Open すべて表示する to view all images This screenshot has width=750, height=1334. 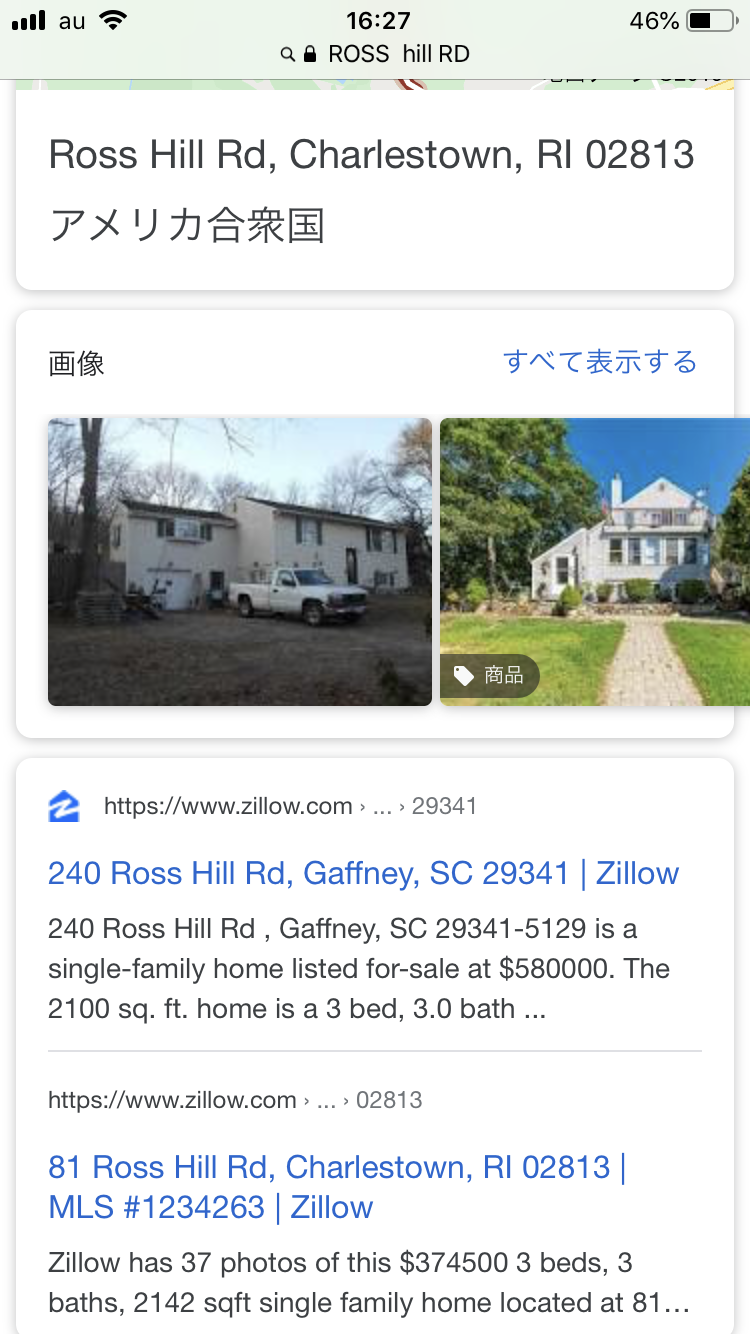tap(600, 361)
